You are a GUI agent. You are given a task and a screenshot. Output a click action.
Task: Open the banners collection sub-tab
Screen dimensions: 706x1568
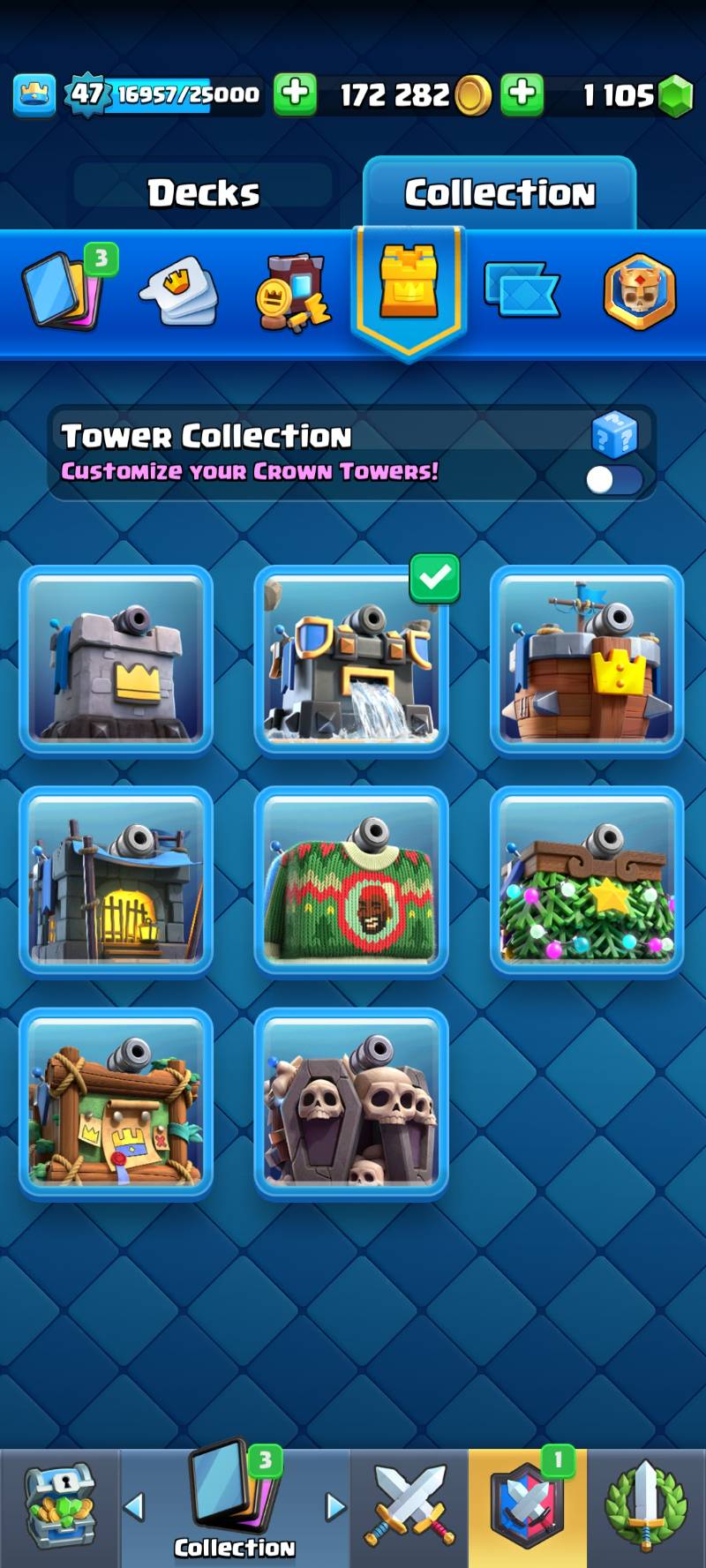click(522, 291)
